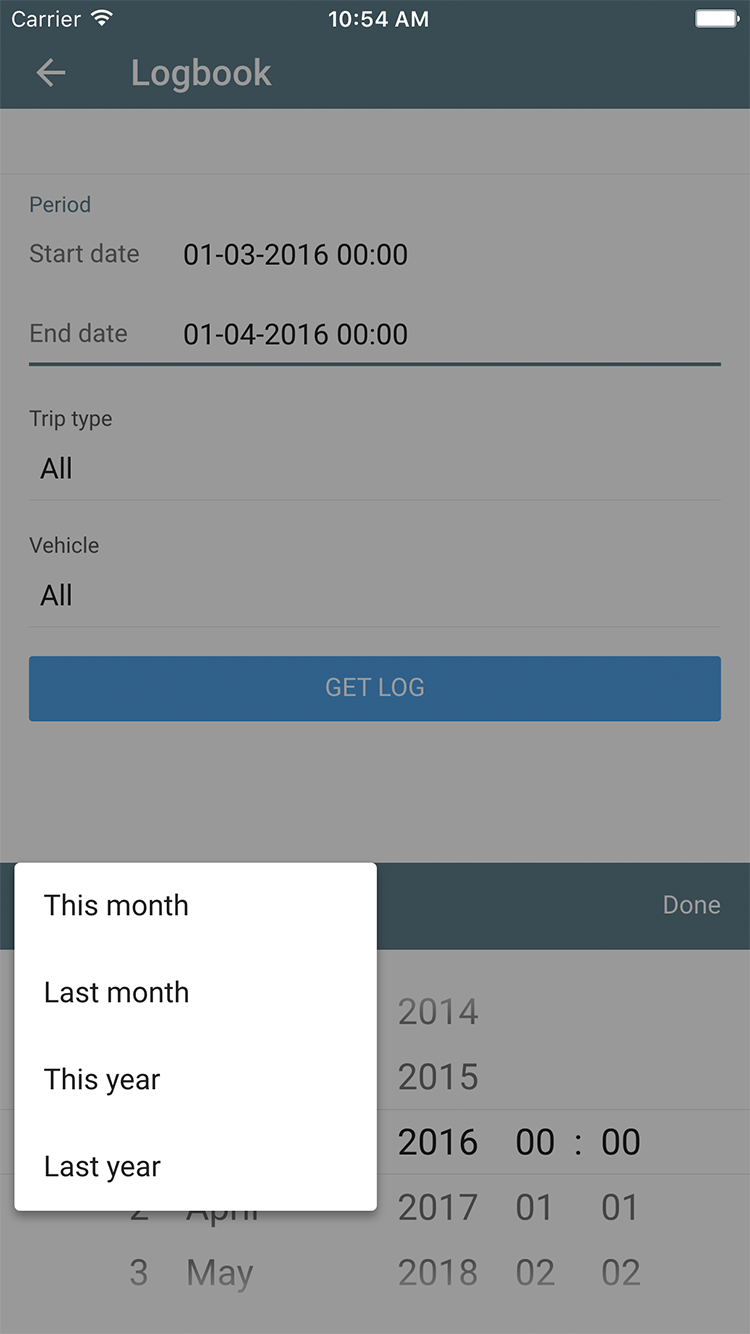The width and height of the screenshot is (750, 1334).
Task: Tap the highlighted 2016 row in the picker
Action: (x=437, y=1142)
